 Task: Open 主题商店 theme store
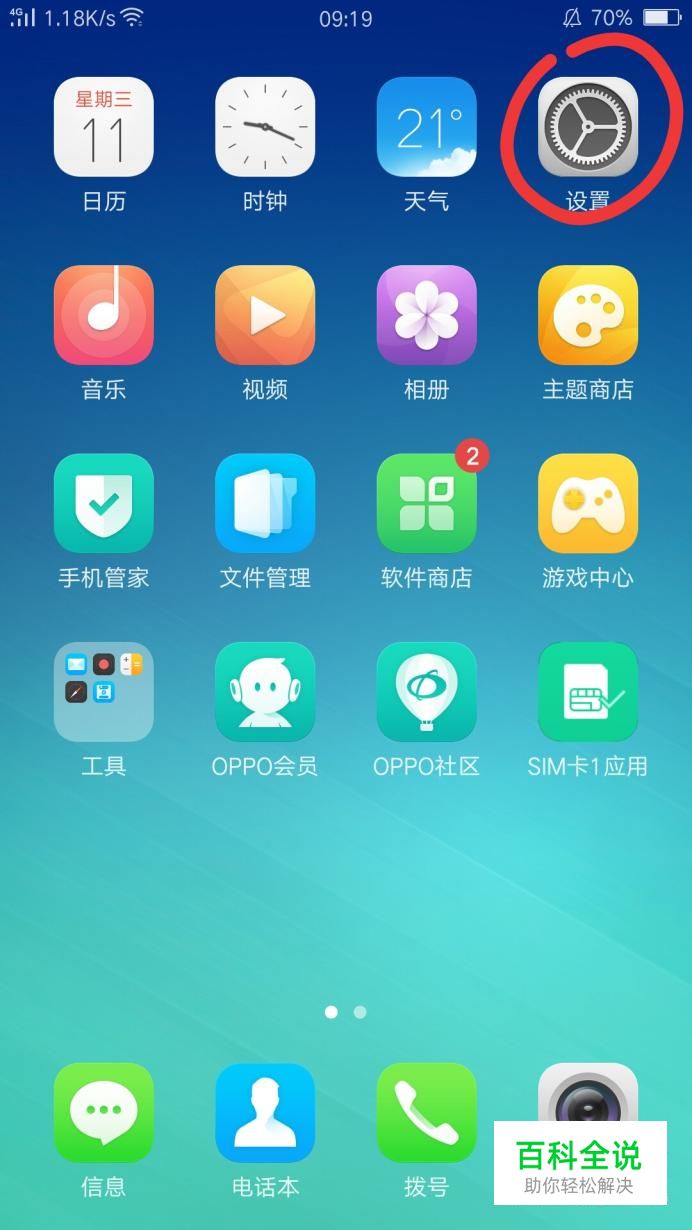click(587, 315)
